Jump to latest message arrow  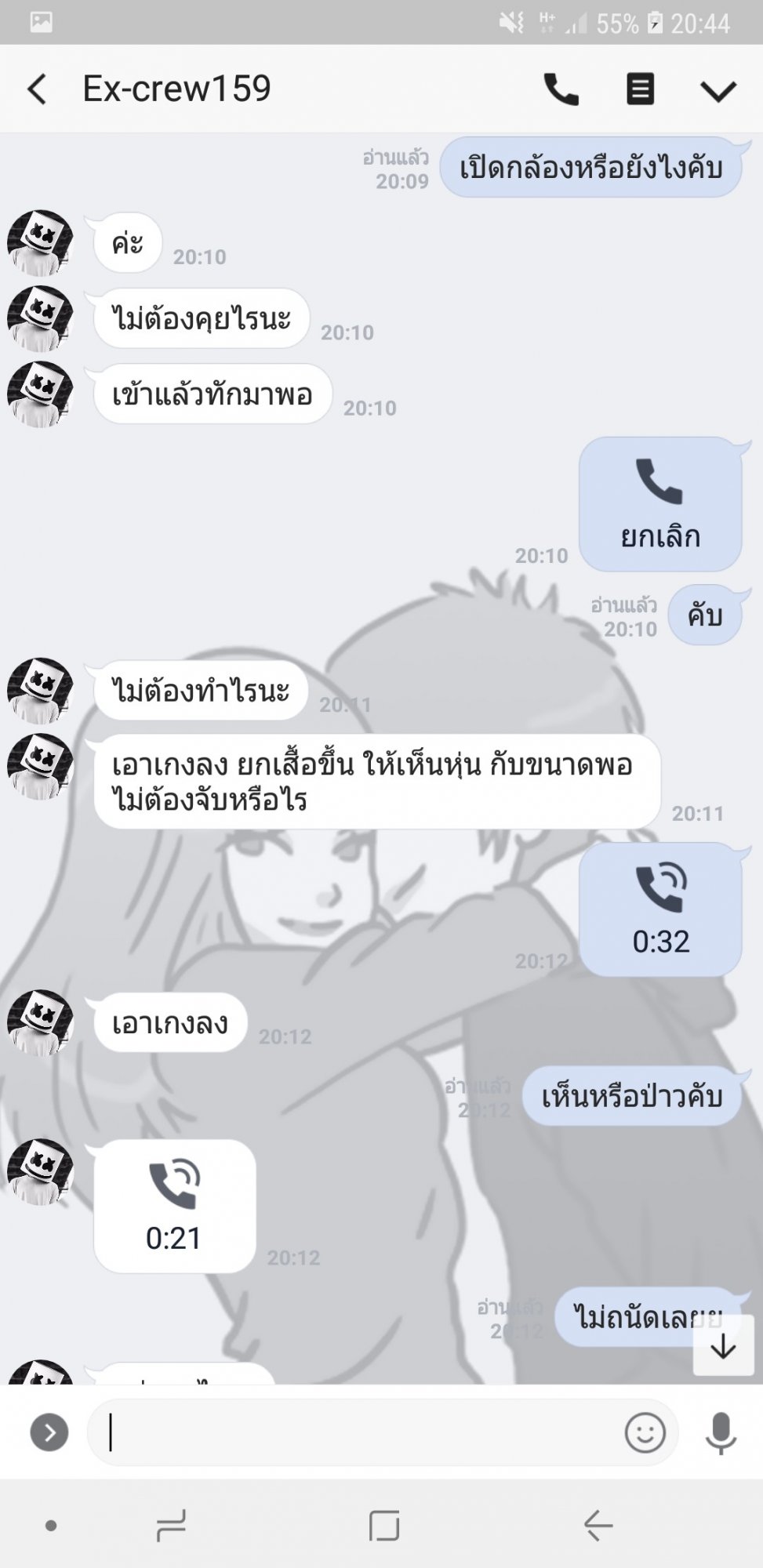click(723, 1345)
